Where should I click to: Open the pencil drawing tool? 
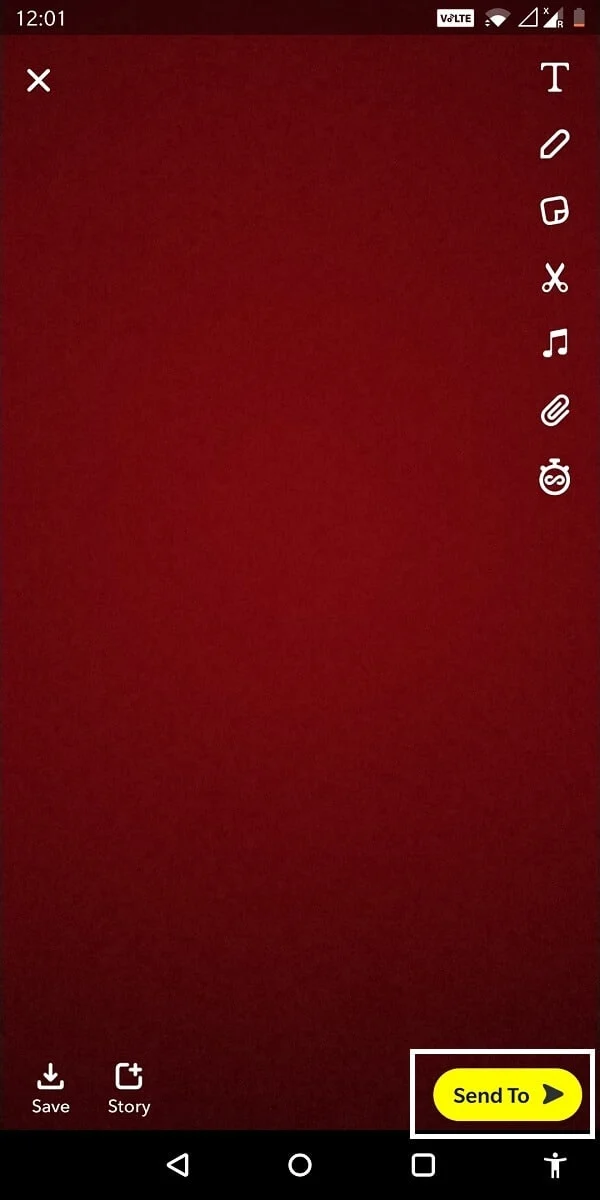tap(554, 144)
